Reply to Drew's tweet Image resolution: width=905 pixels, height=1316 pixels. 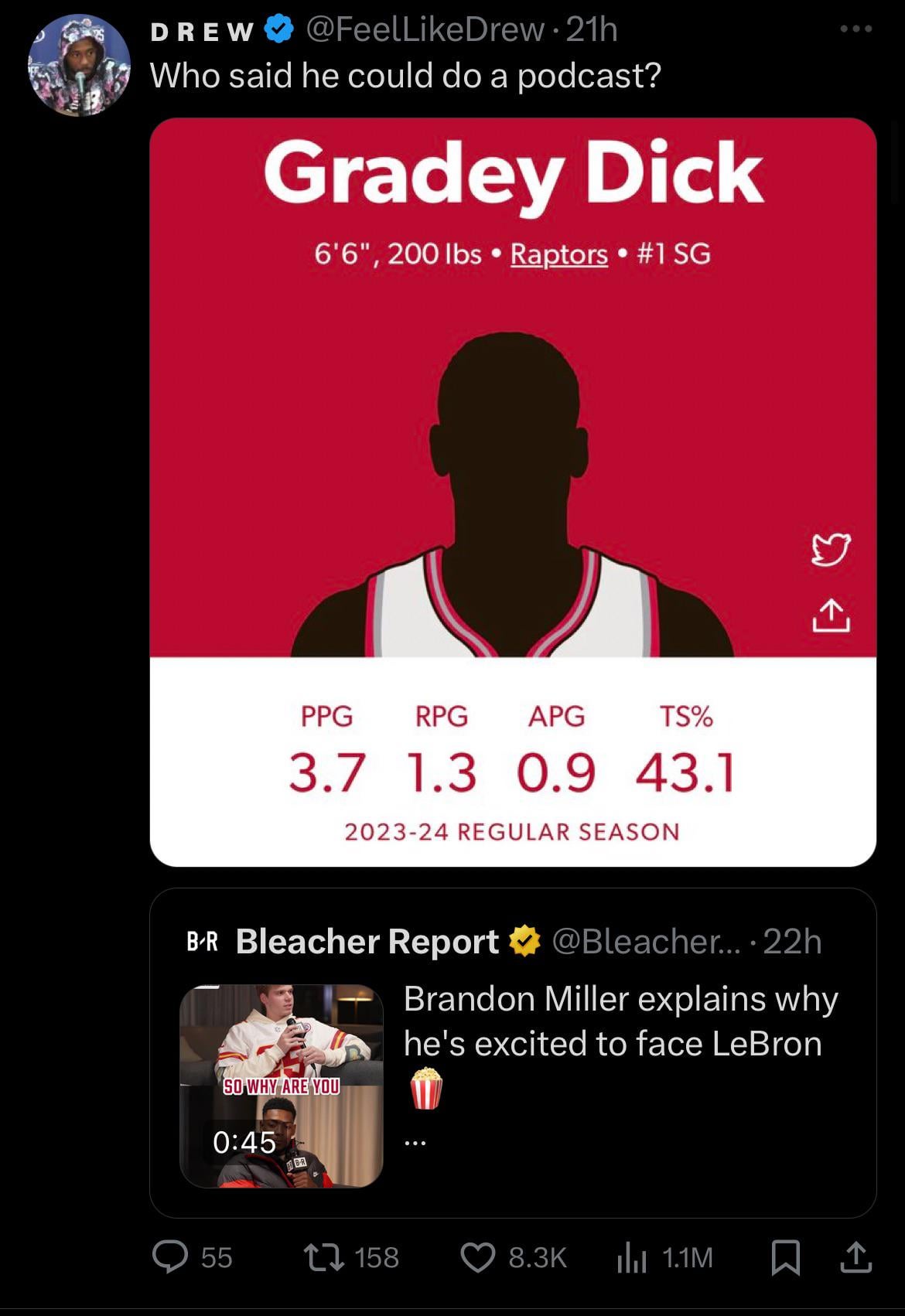click(x=170, y=1256)
